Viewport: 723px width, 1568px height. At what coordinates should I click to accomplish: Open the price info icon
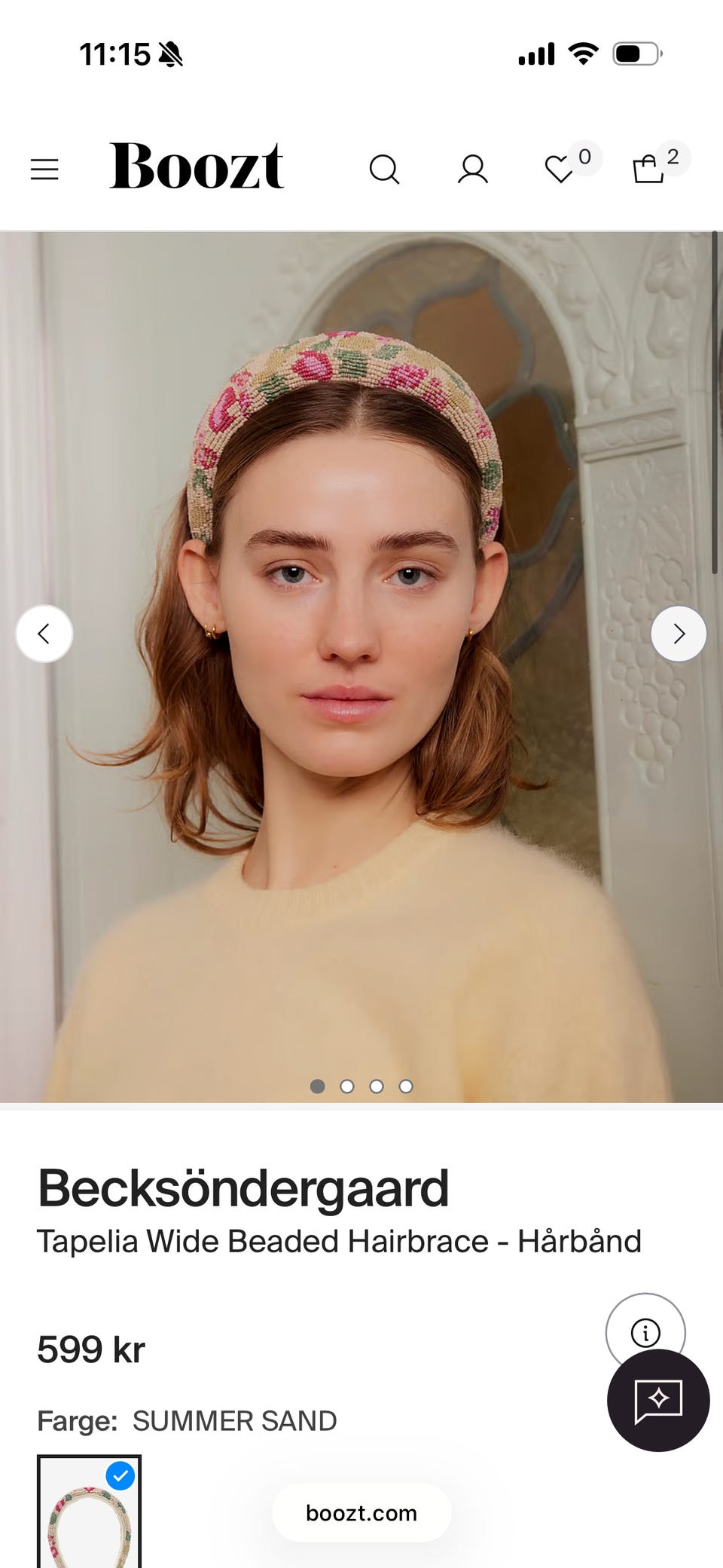(645, 1332)
